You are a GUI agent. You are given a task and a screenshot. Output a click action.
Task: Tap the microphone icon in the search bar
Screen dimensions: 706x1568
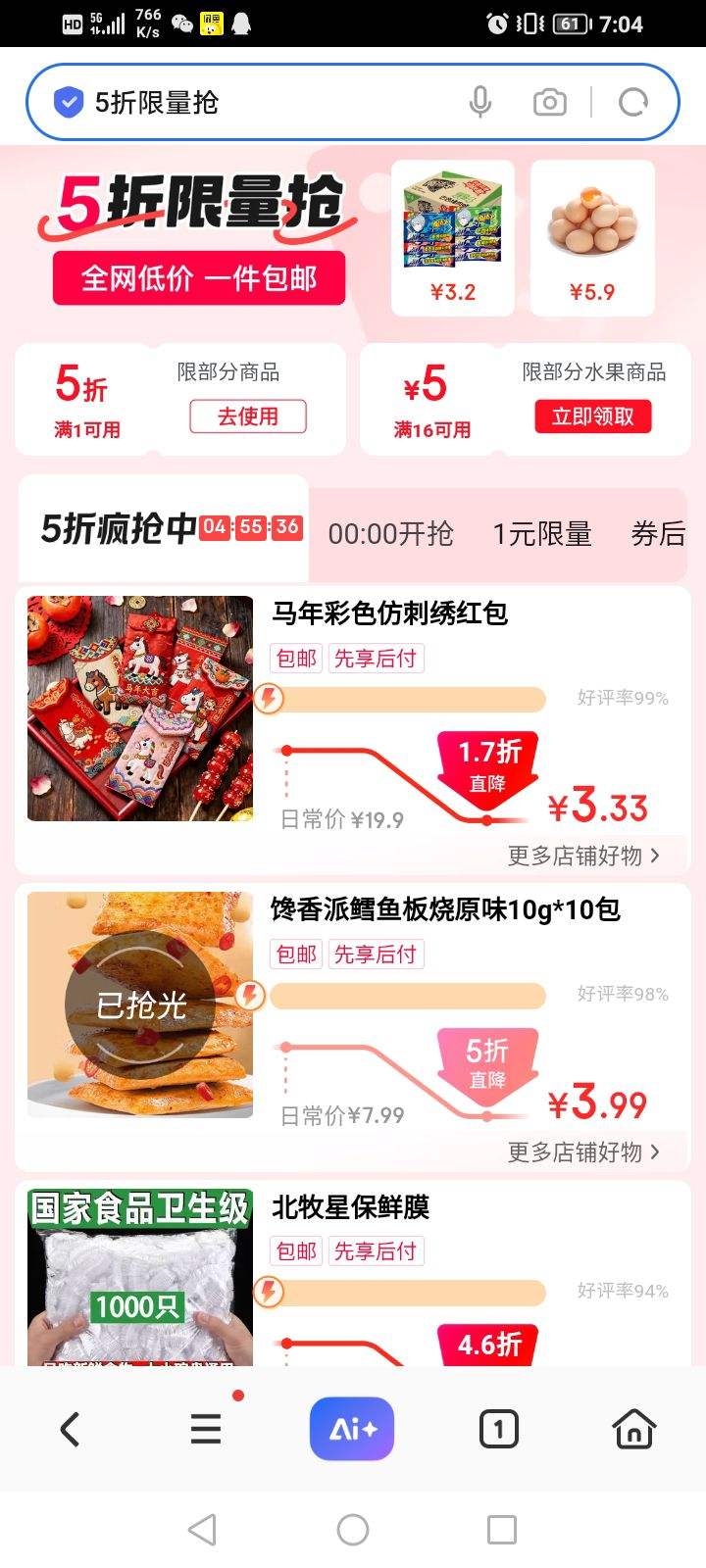(x=480, y=101)
